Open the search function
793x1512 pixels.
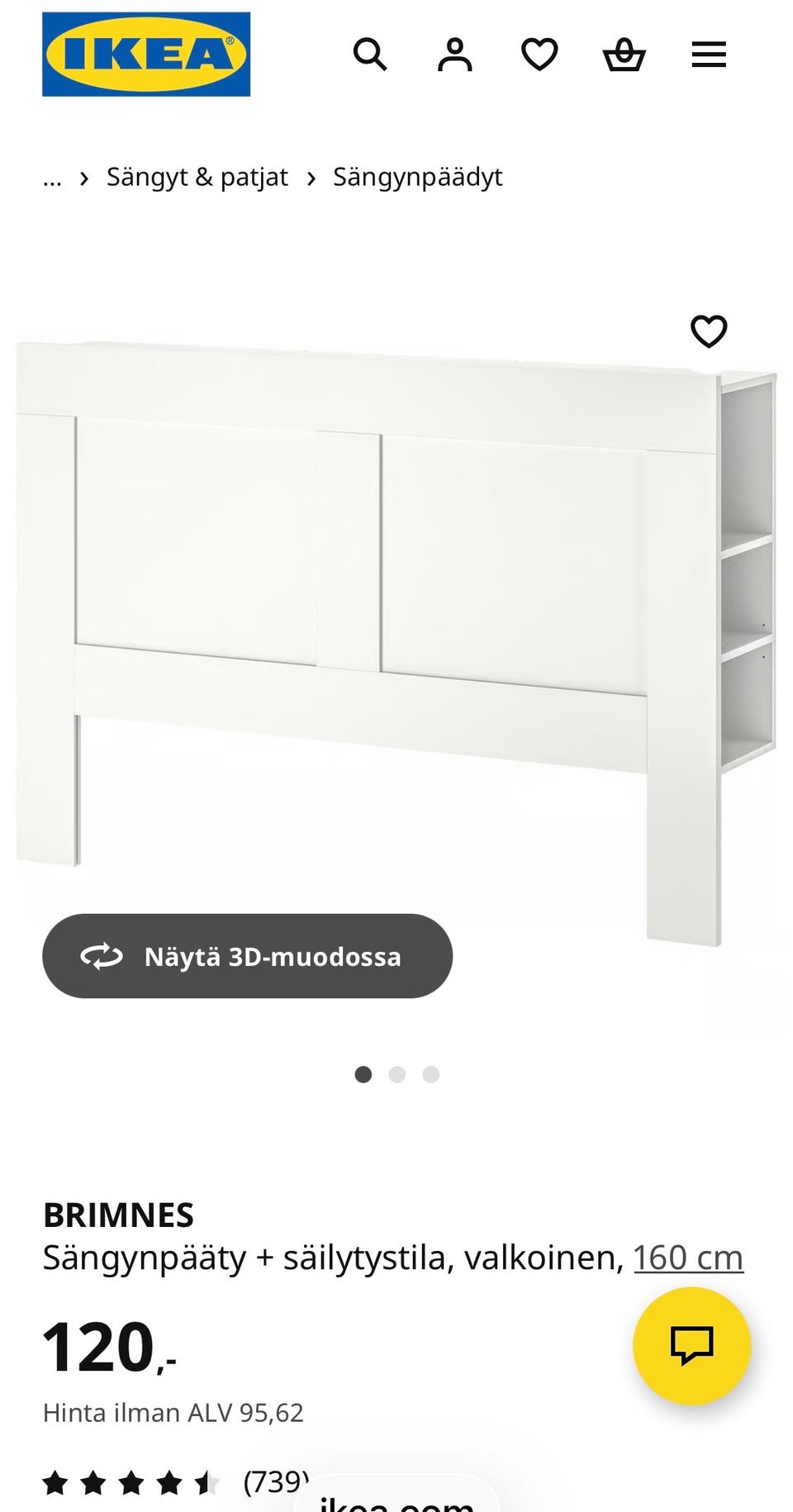370,55
